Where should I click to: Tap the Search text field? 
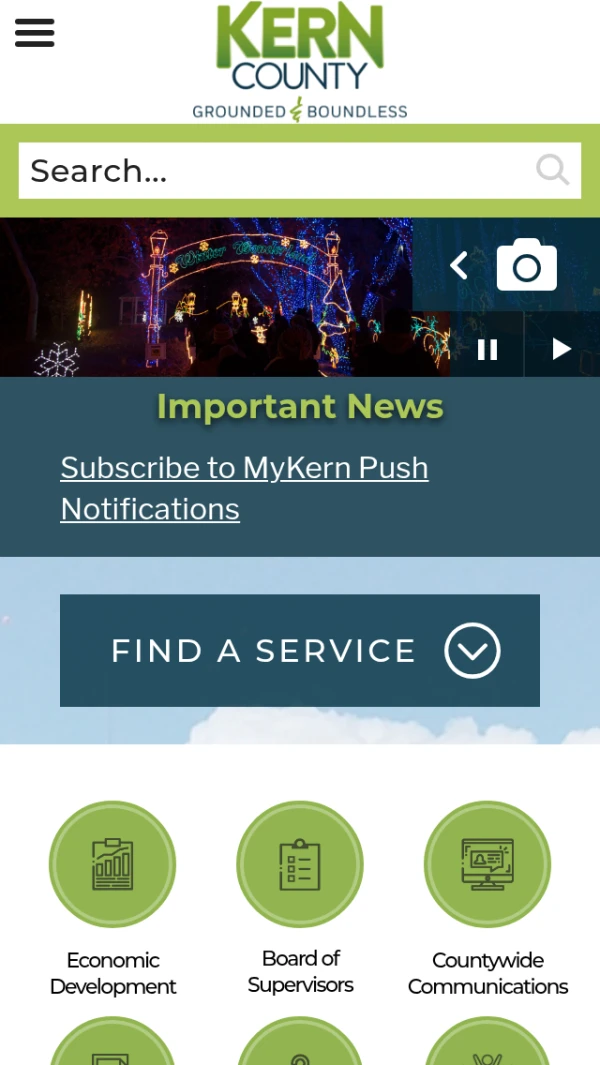click(270, 171)
